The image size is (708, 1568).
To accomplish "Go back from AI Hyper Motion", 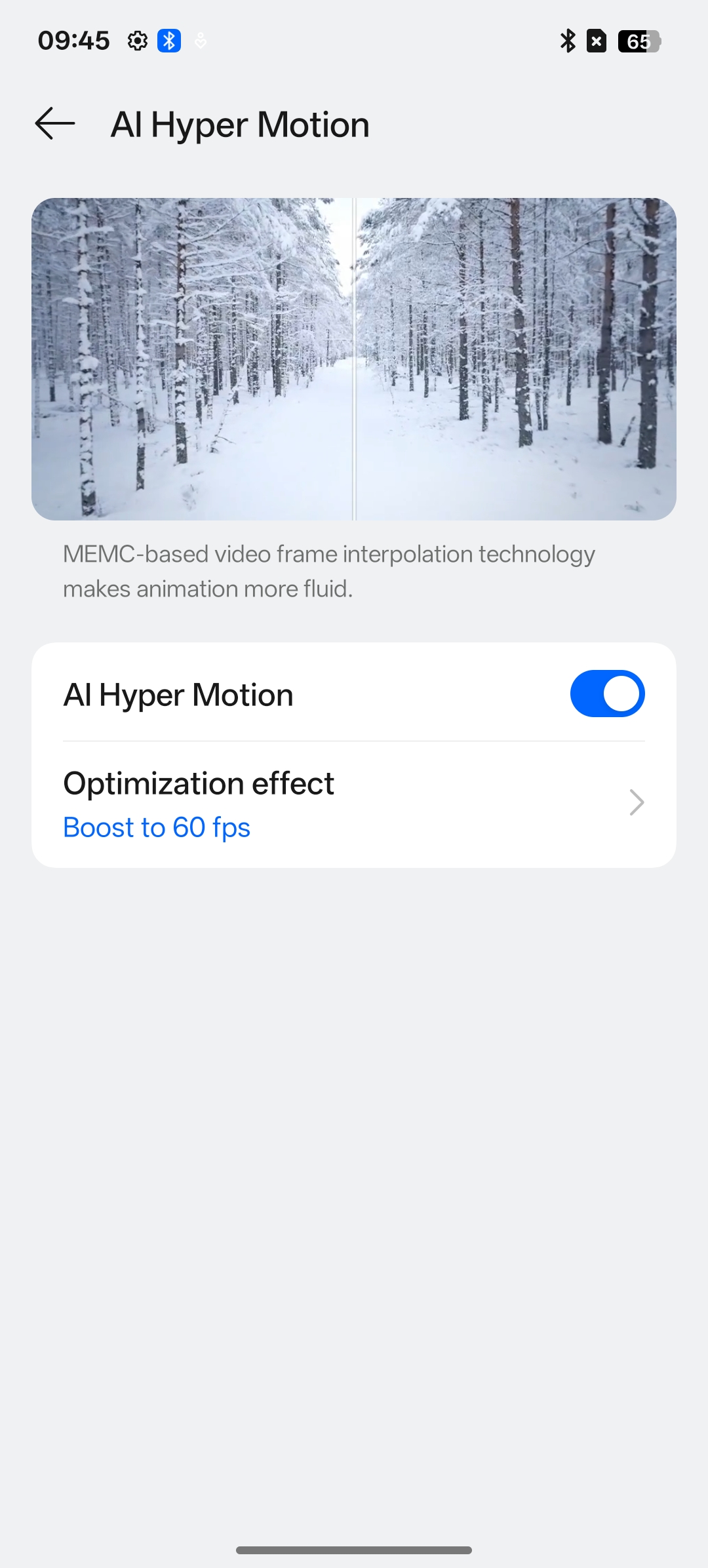I will (x=55, y=124).
